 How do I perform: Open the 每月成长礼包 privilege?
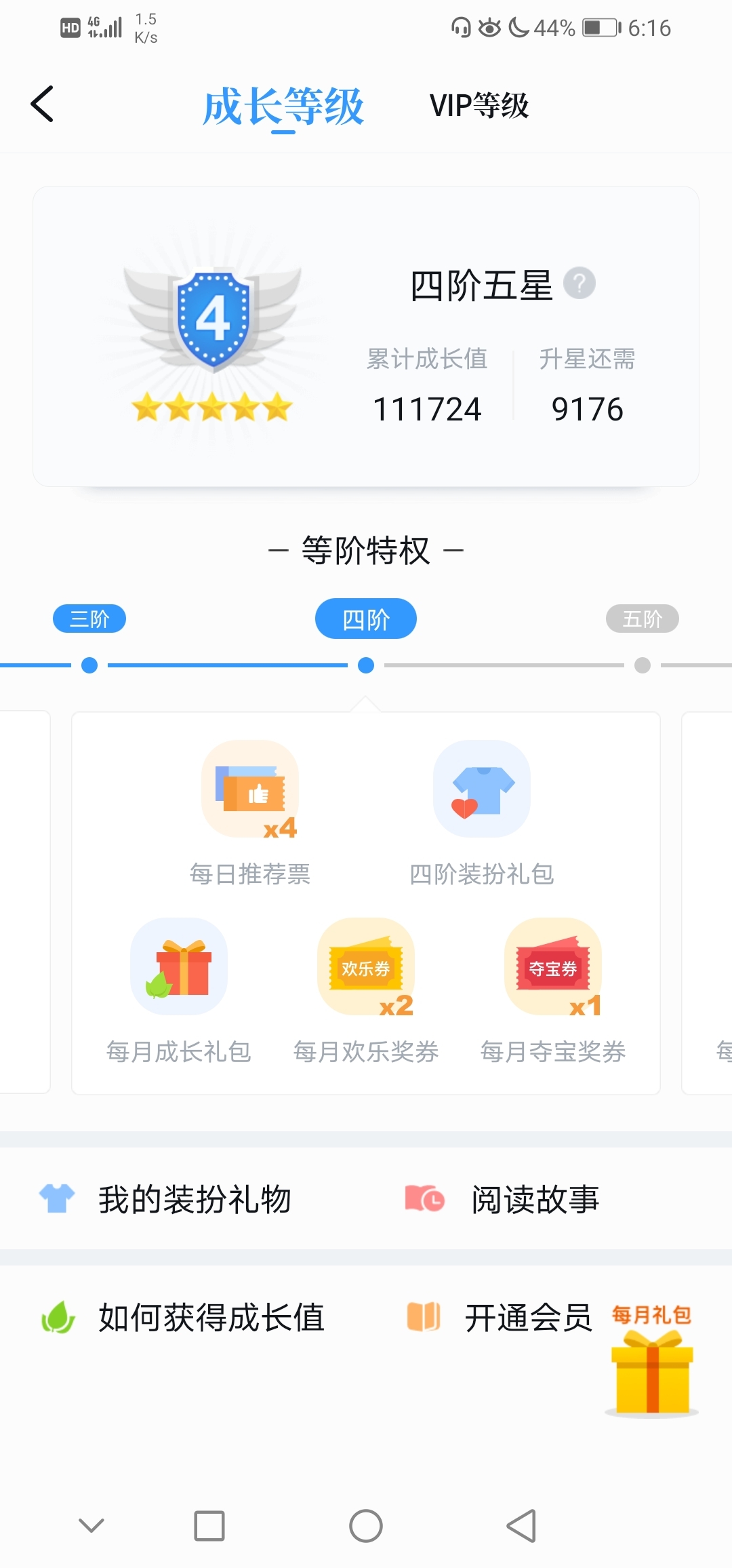click(179, 990)
